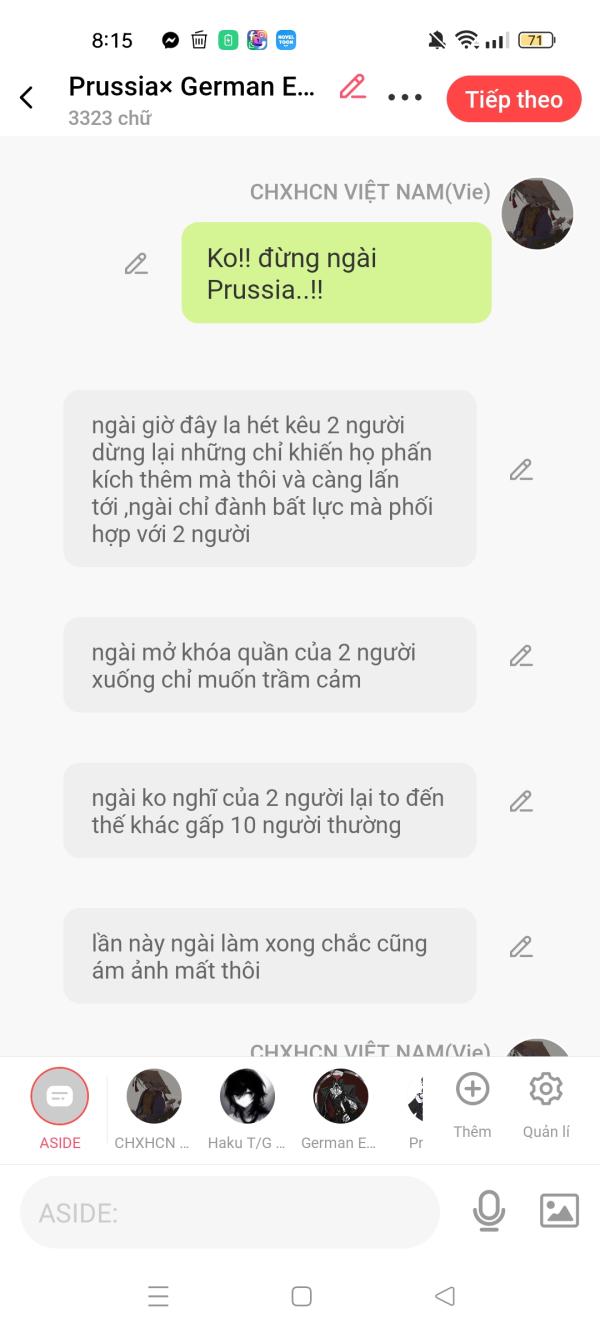Screen dimensions: 600x1333
Task: Tap the microphone icon for voice input
Action: pos(489,1211)
